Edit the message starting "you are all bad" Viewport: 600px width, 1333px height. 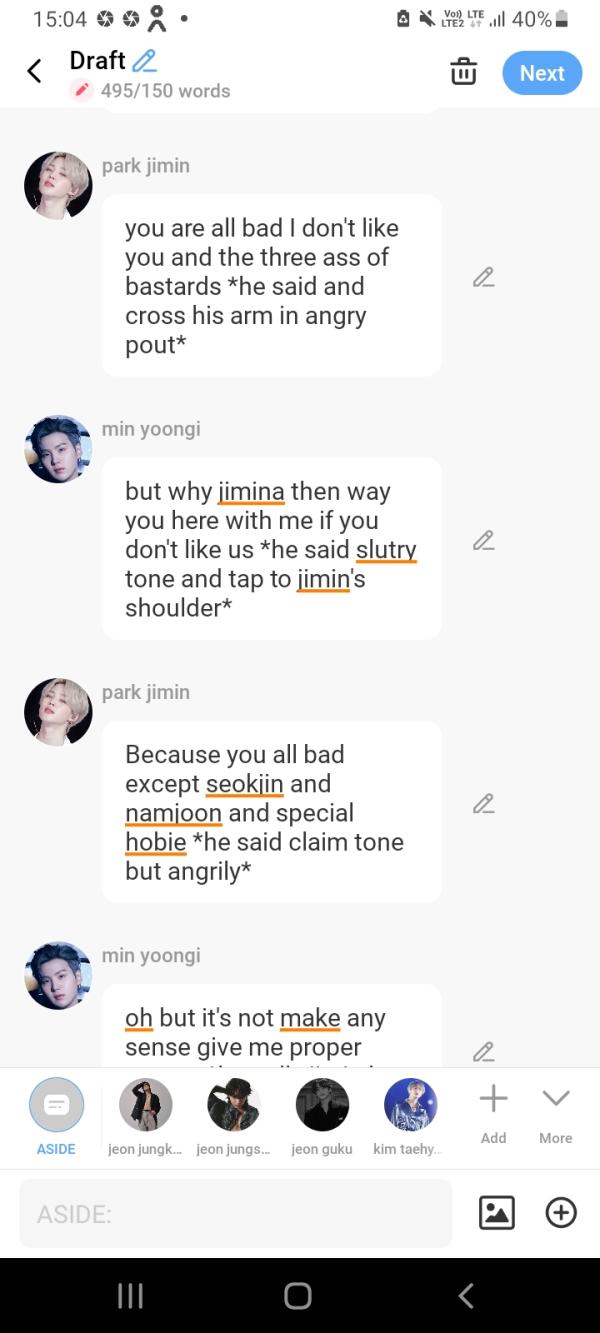(484, 278)
